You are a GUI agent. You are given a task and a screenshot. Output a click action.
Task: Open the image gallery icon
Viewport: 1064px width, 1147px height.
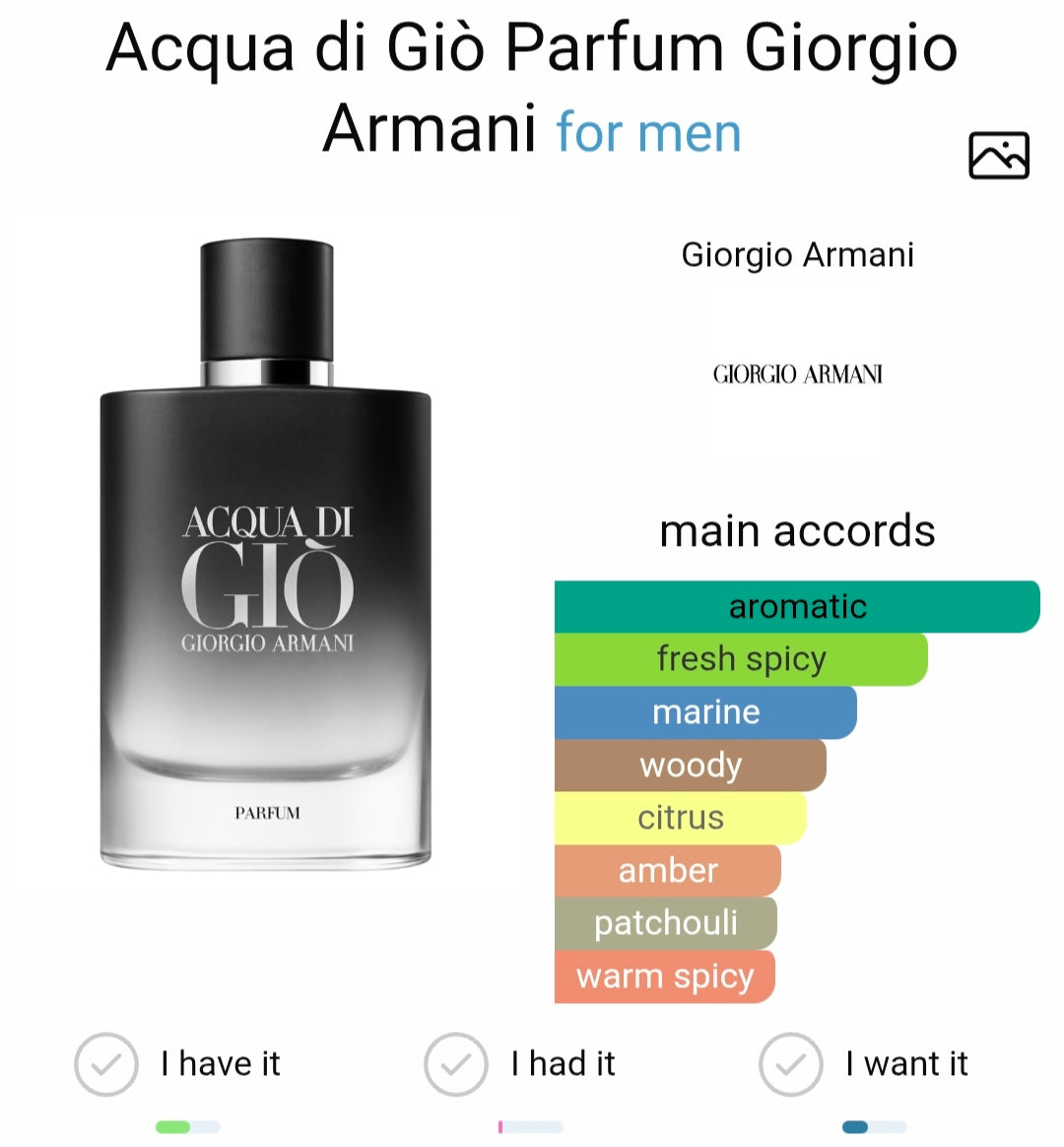pos(998,156)
